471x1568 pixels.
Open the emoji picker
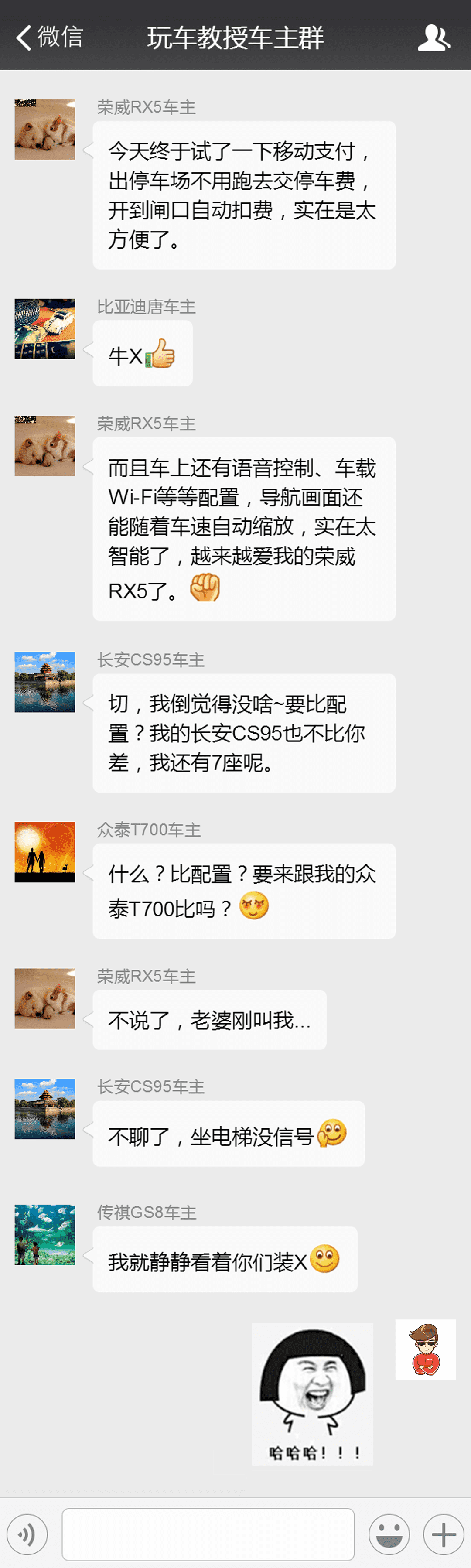389,1534
